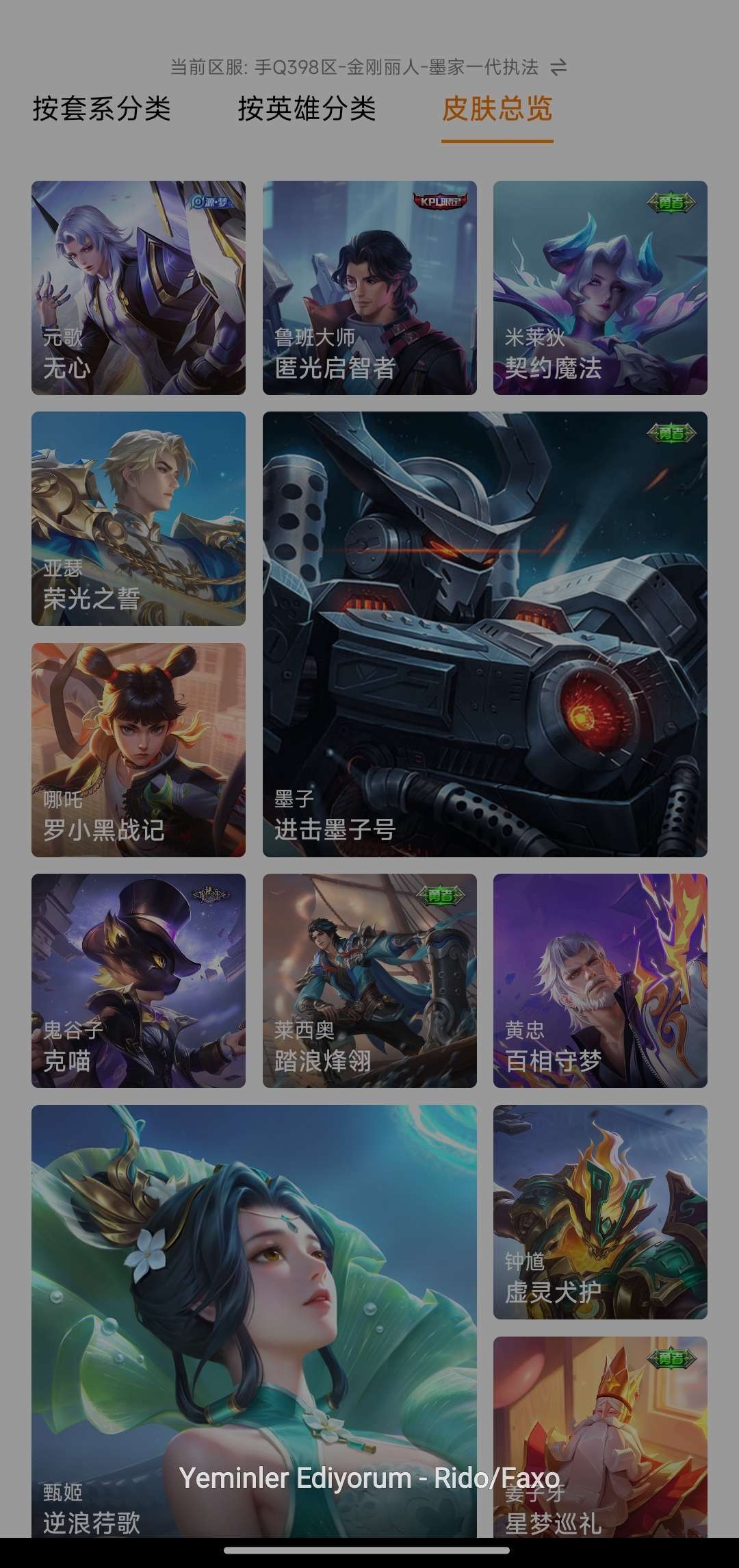Open the large 墨子 进击墨子号 card
This screenshot has height=1568, width=739.
coord(485,634)
